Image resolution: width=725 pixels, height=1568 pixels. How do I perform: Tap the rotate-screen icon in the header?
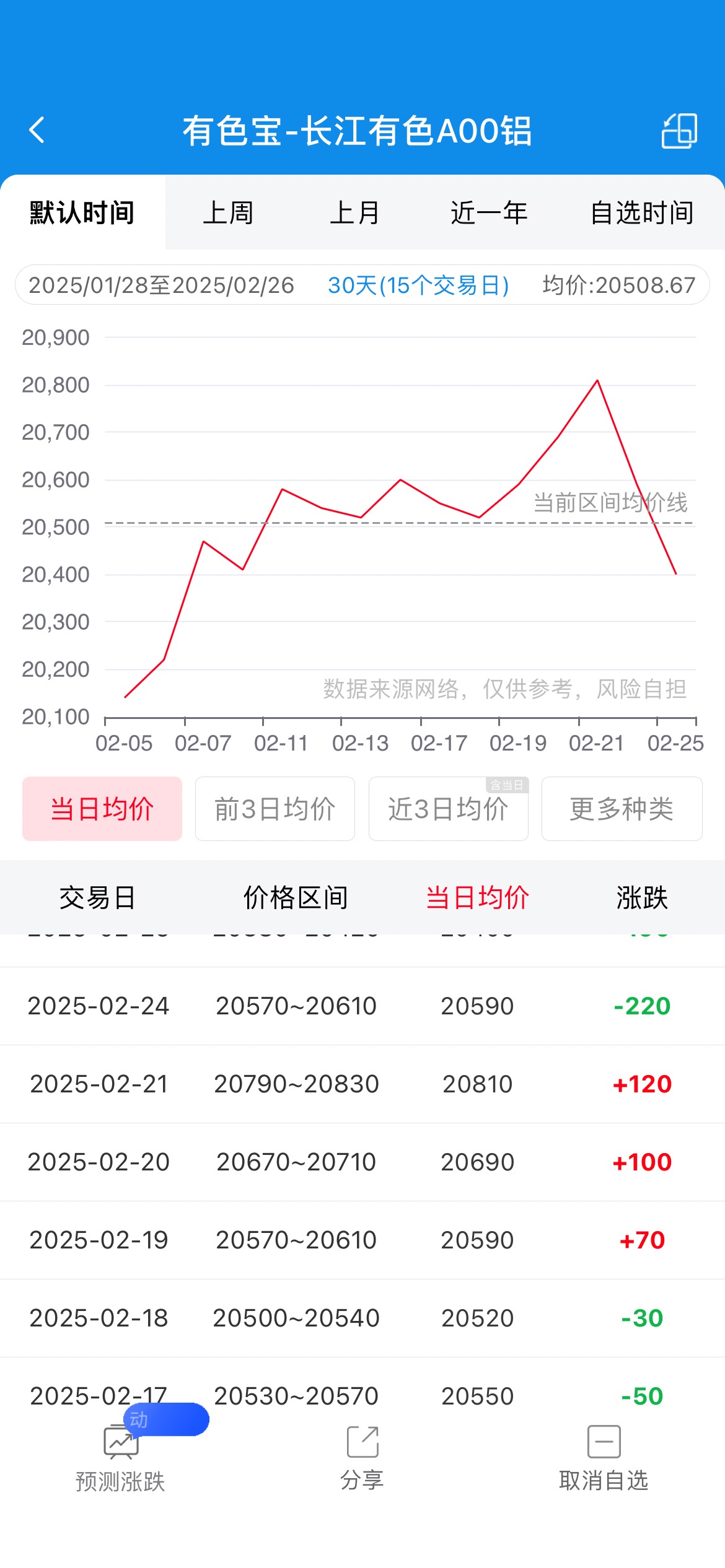point(679,131)
